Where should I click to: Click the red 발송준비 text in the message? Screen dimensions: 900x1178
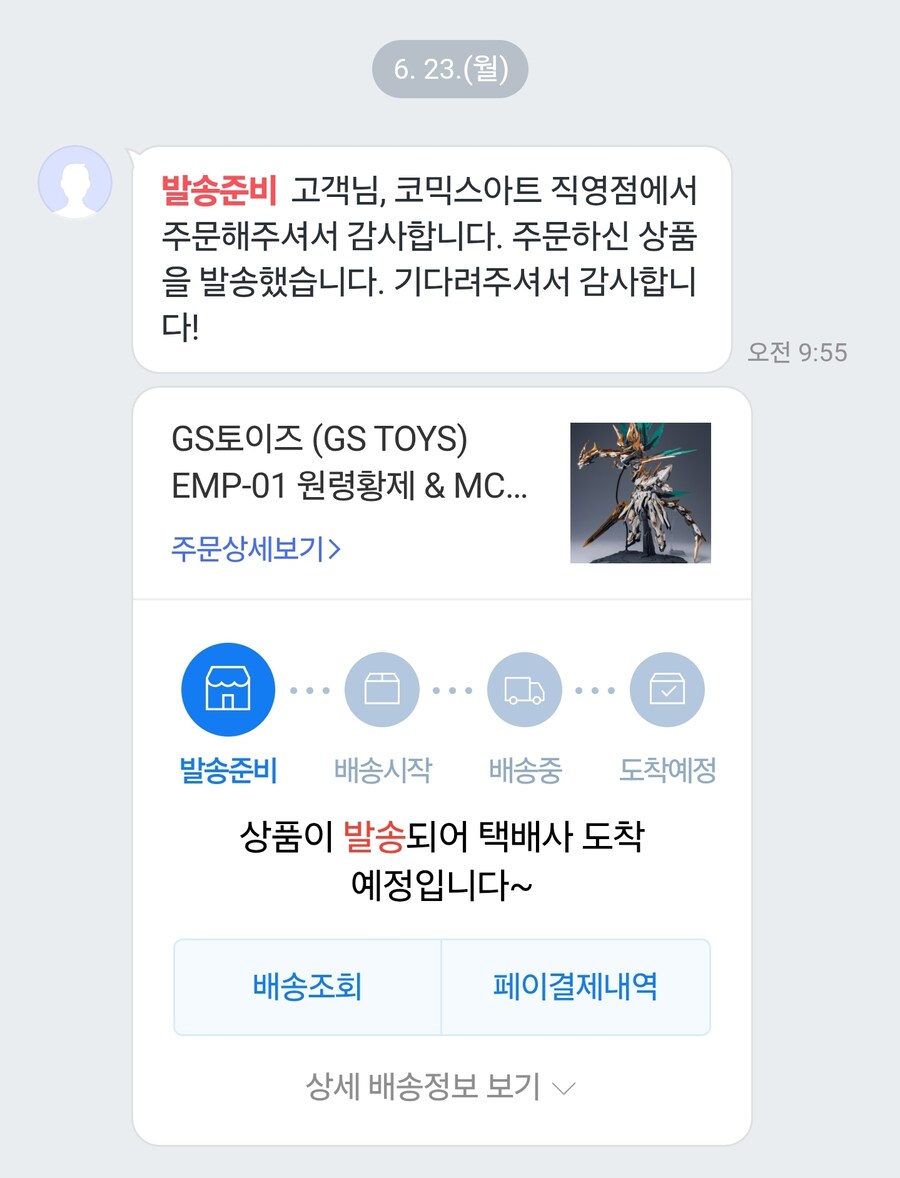tap(213, 185)
